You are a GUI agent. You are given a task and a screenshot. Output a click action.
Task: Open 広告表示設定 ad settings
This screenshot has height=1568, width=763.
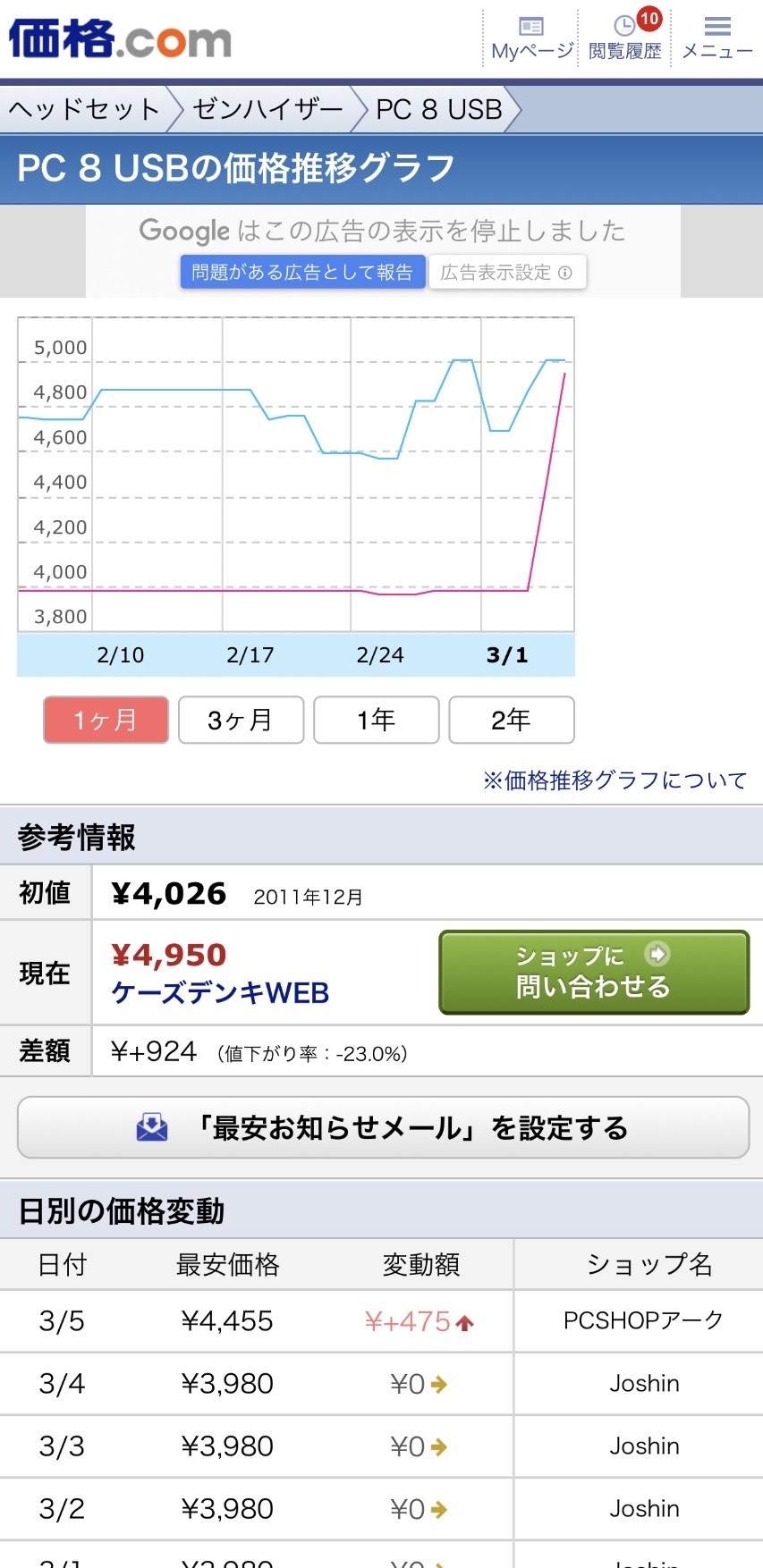pos(506,273)
